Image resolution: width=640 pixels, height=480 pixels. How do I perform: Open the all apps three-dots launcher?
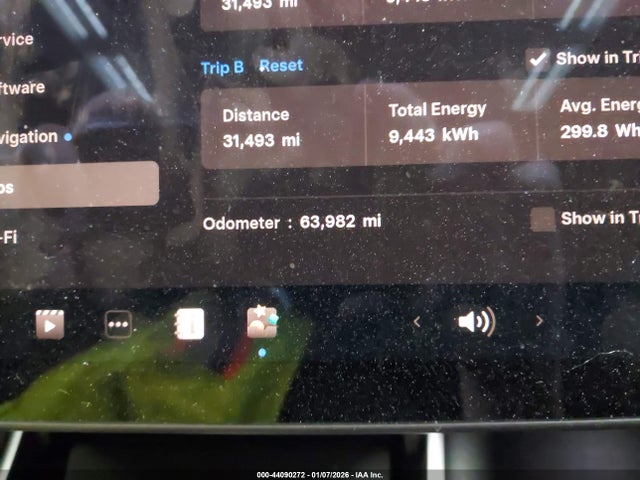(119, 324)
